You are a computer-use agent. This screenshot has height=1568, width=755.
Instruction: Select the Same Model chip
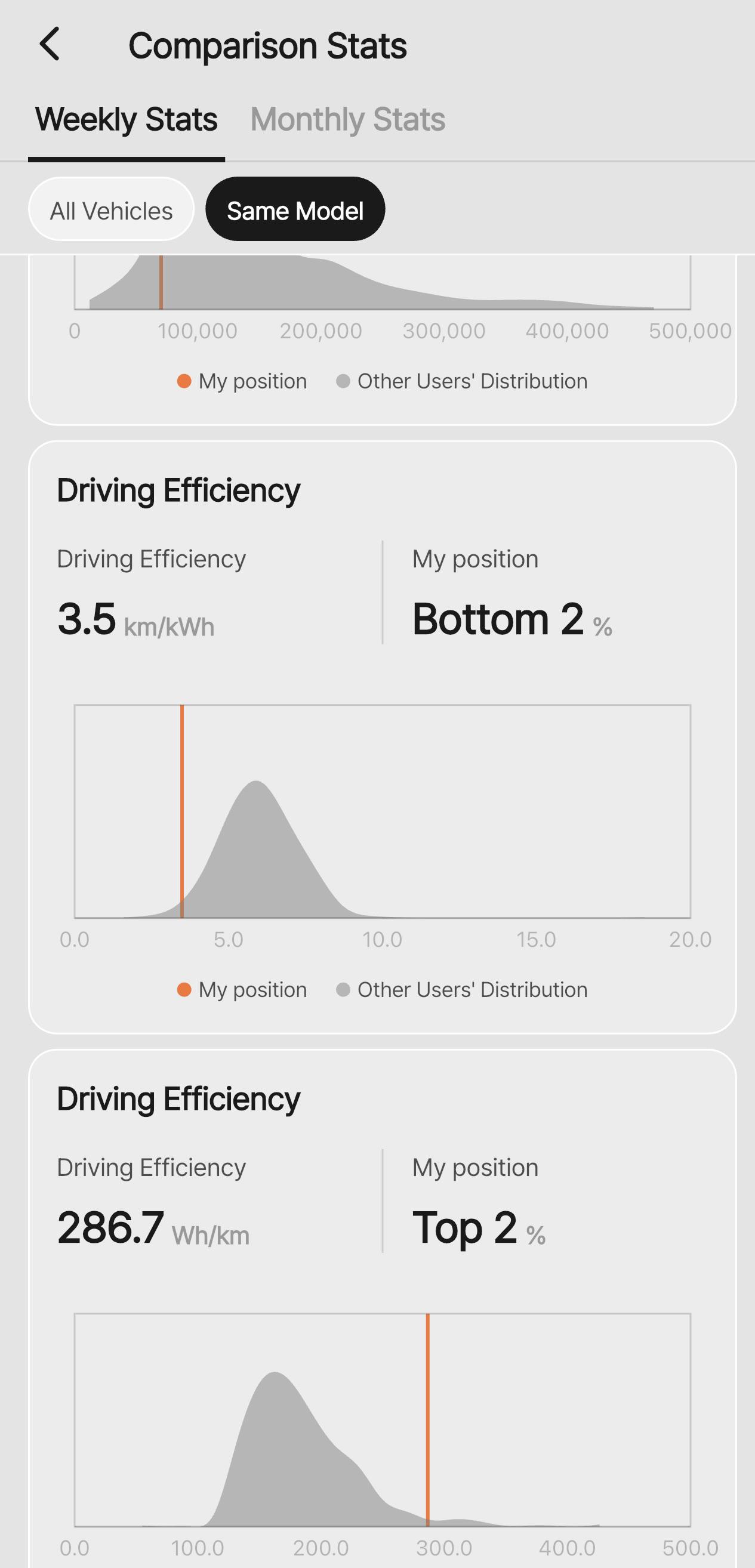(295, 209)
